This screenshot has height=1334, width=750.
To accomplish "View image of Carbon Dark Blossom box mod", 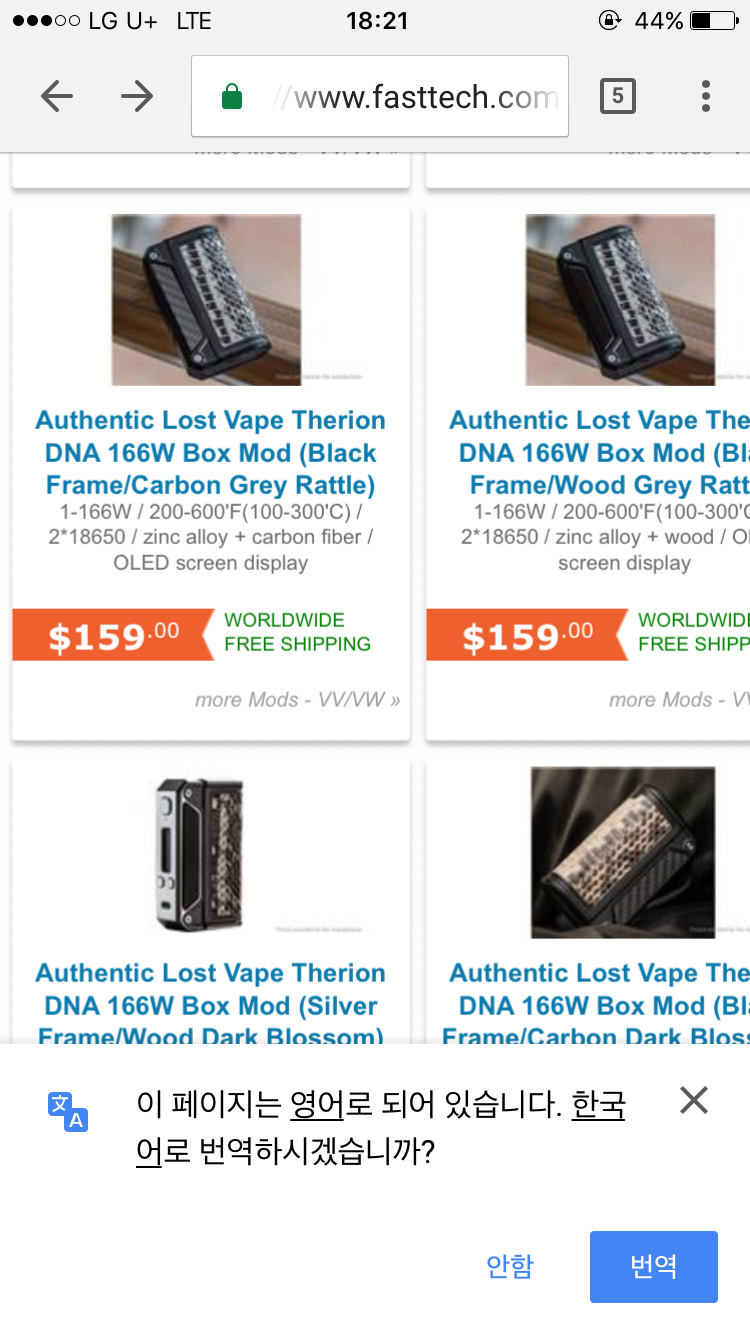I will coord(622,853).
